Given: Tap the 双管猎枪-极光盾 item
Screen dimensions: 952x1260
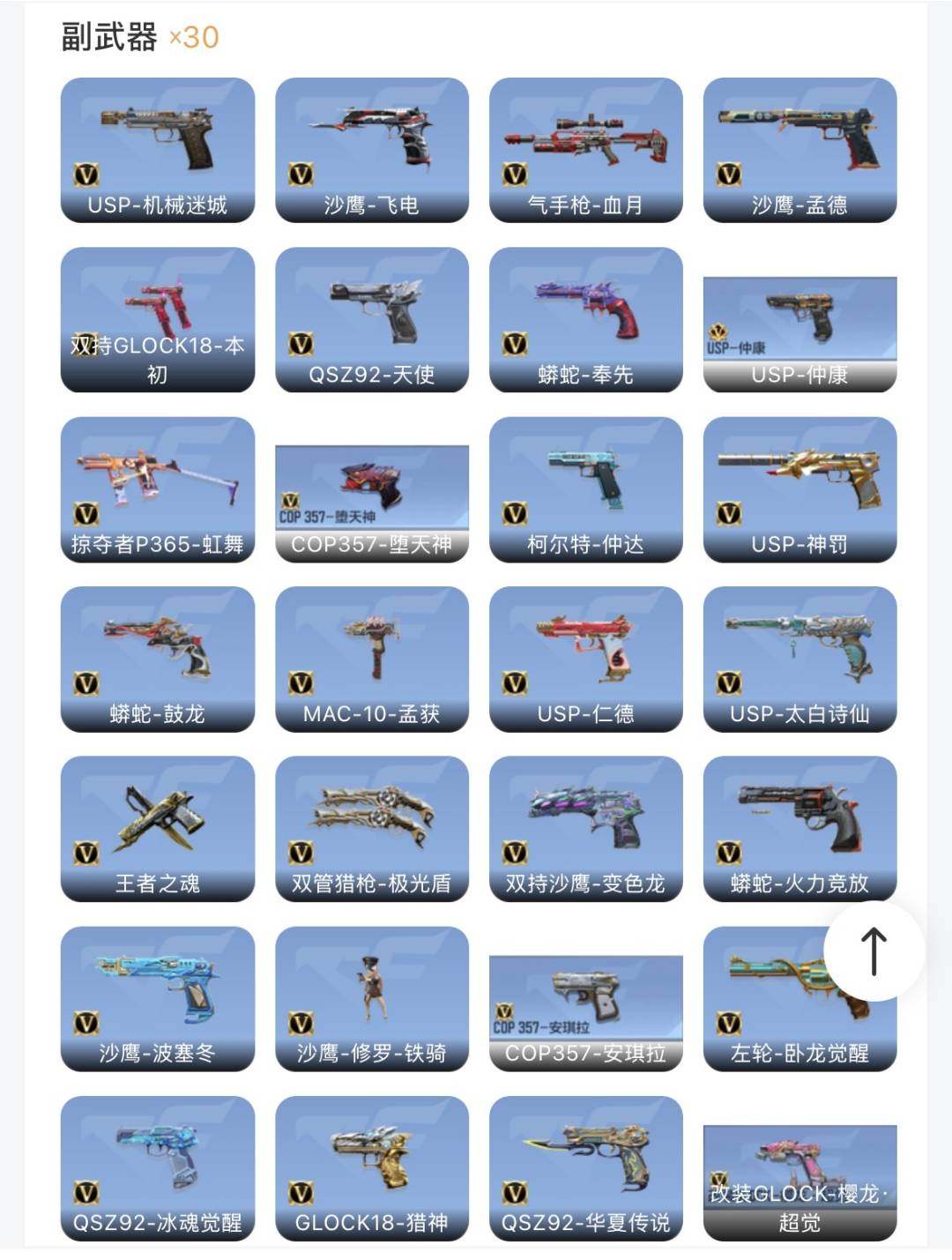Looking at the screenshot, I should tap(372, 829).
